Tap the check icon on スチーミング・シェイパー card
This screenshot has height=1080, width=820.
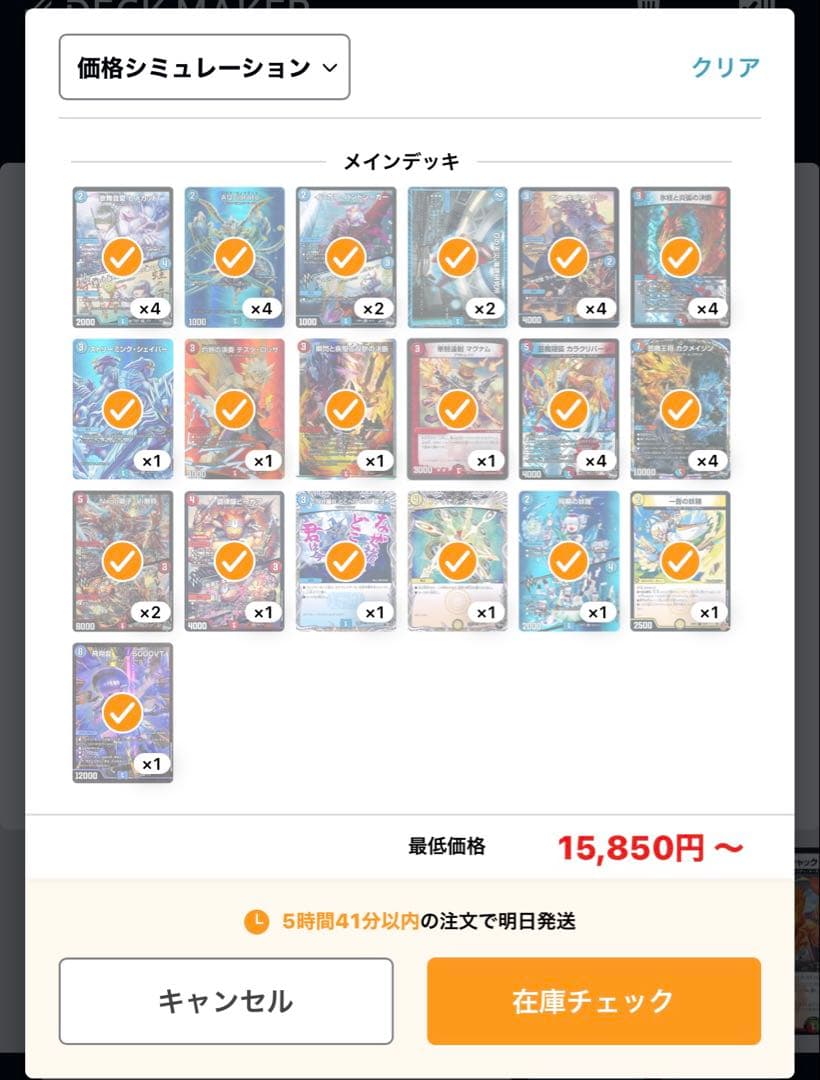[124, 408]
